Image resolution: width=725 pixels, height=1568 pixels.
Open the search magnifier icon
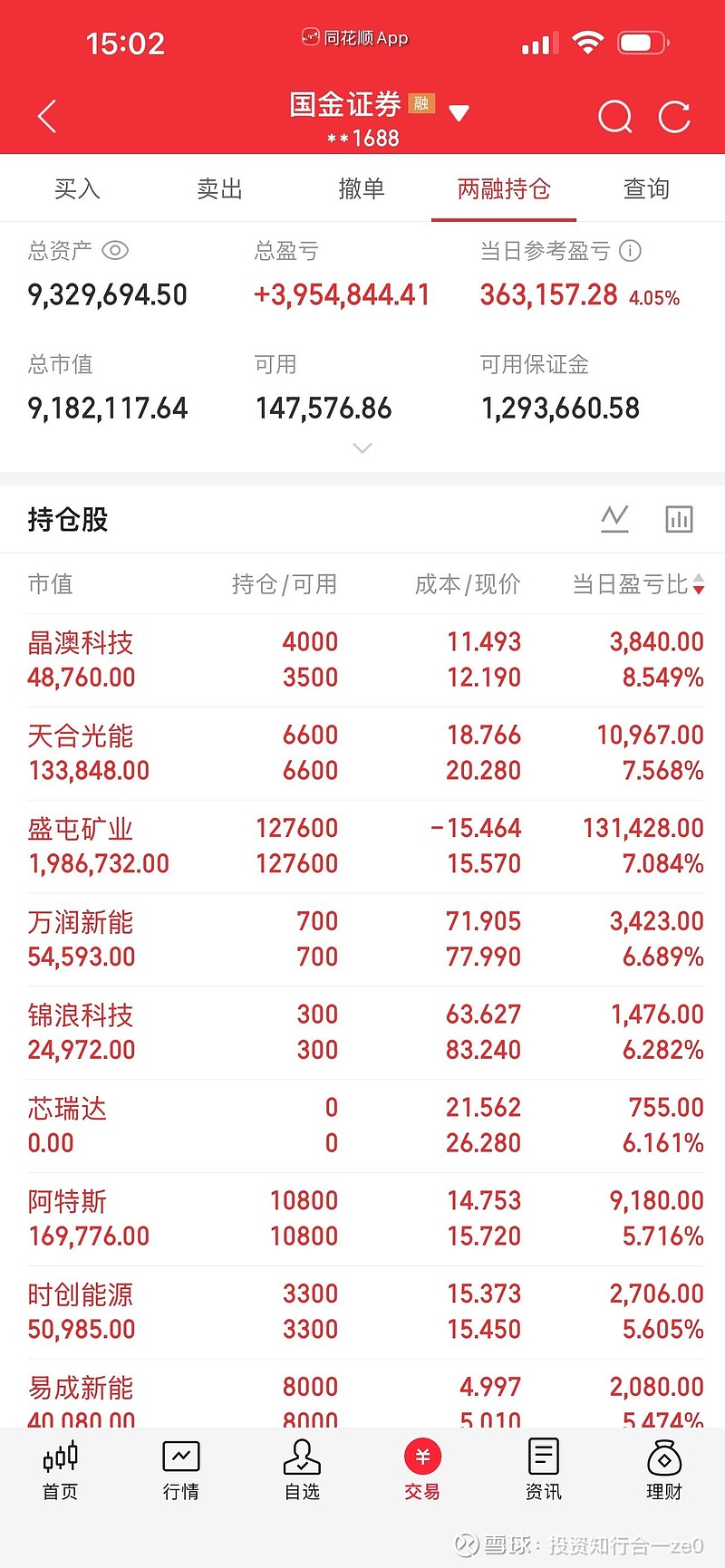point(615,117)
